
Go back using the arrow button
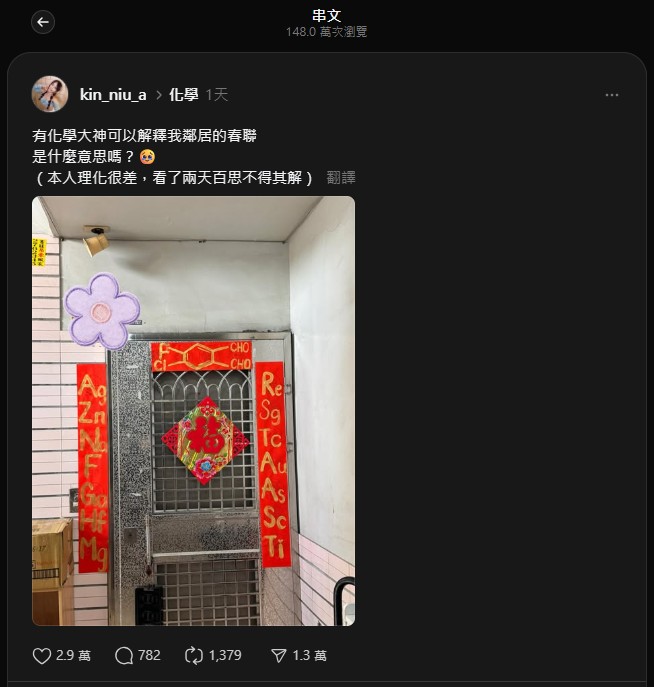point(43,22)
